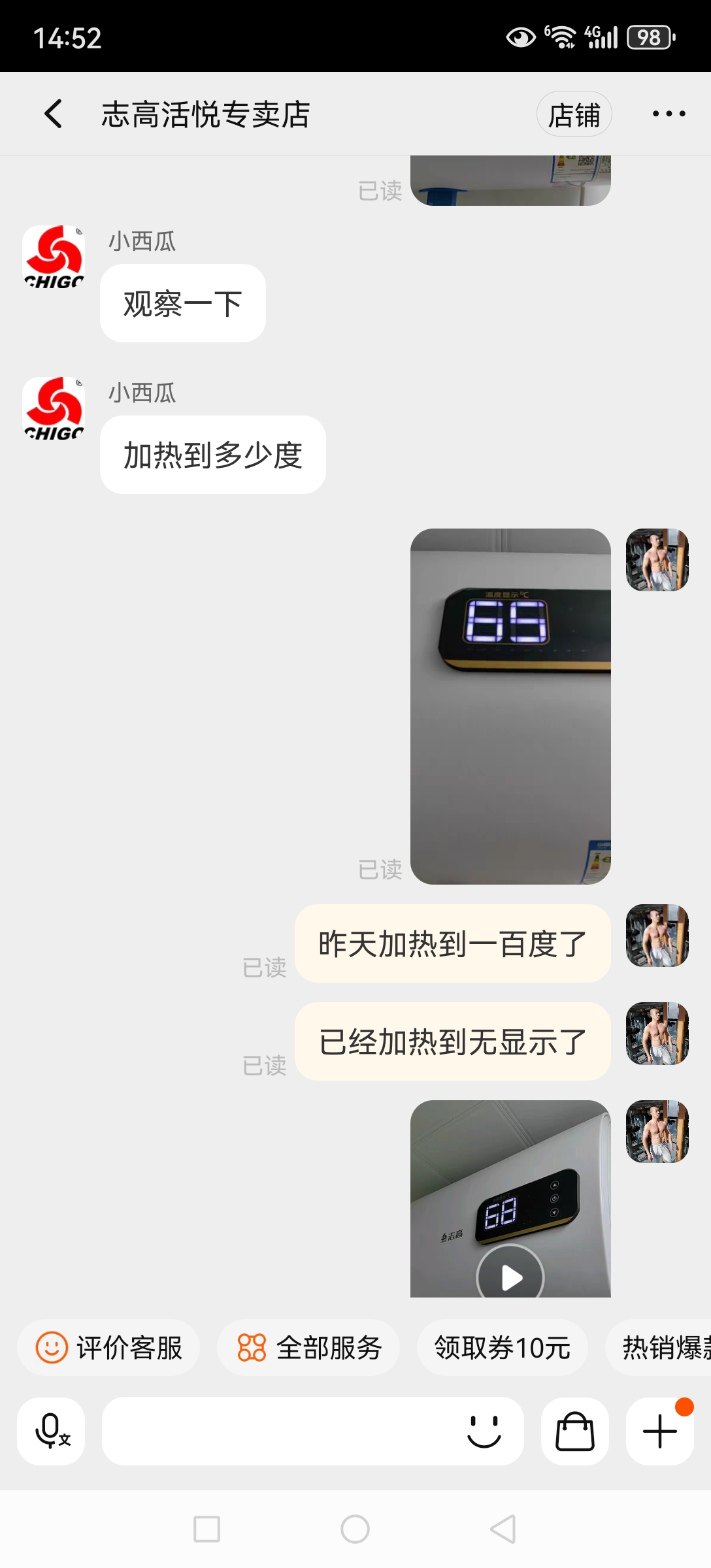Image resolution: width=711 pixels, height=1568 pixels.
Task: Play the water heater video message
Action: (510, 1276)
